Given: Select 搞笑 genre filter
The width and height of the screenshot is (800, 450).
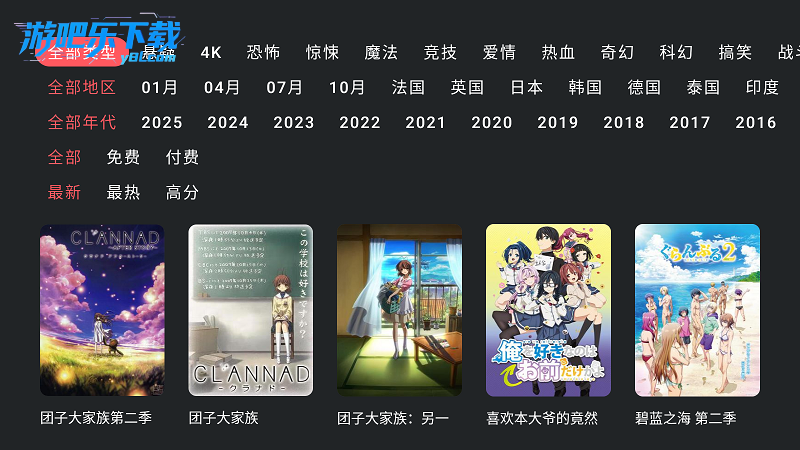Looking at the screenshot, I should 735,52.
